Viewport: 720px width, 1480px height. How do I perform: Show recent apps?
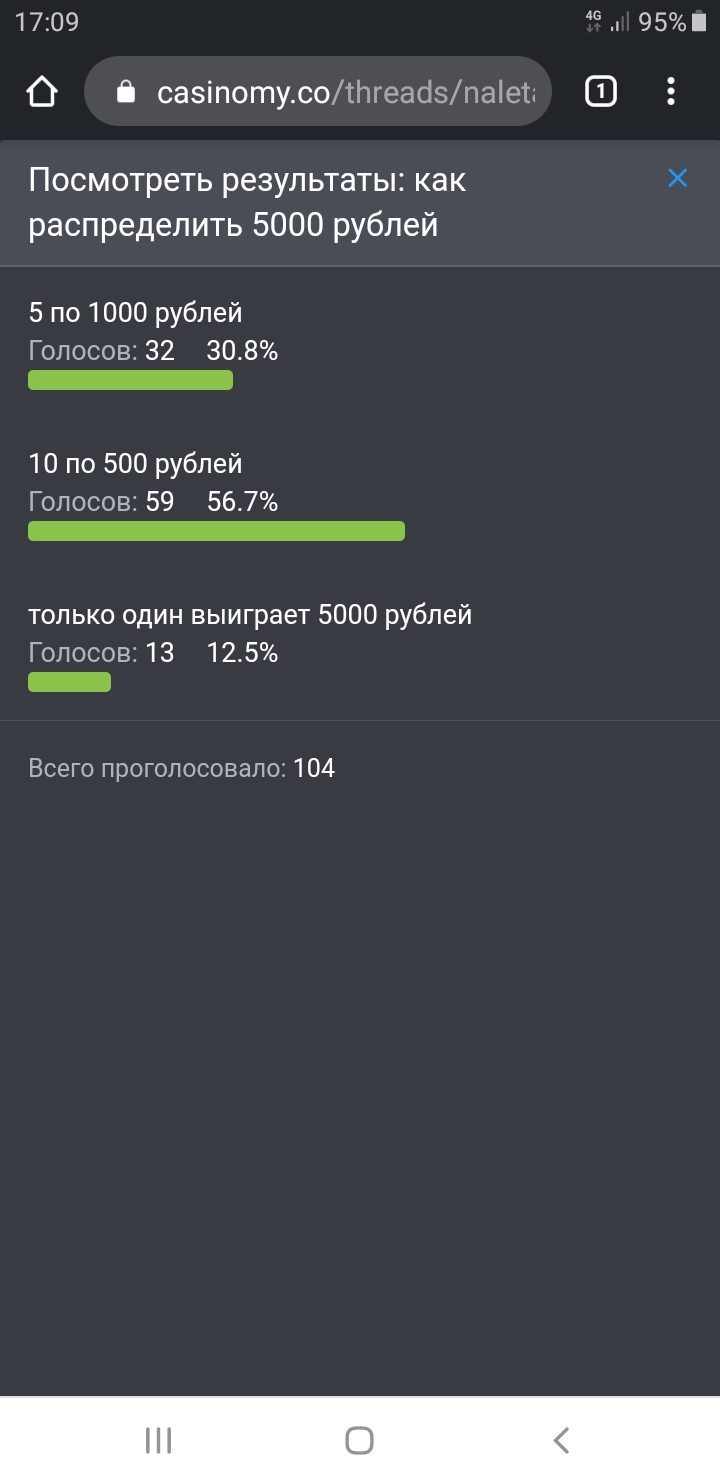(159, 1440)
